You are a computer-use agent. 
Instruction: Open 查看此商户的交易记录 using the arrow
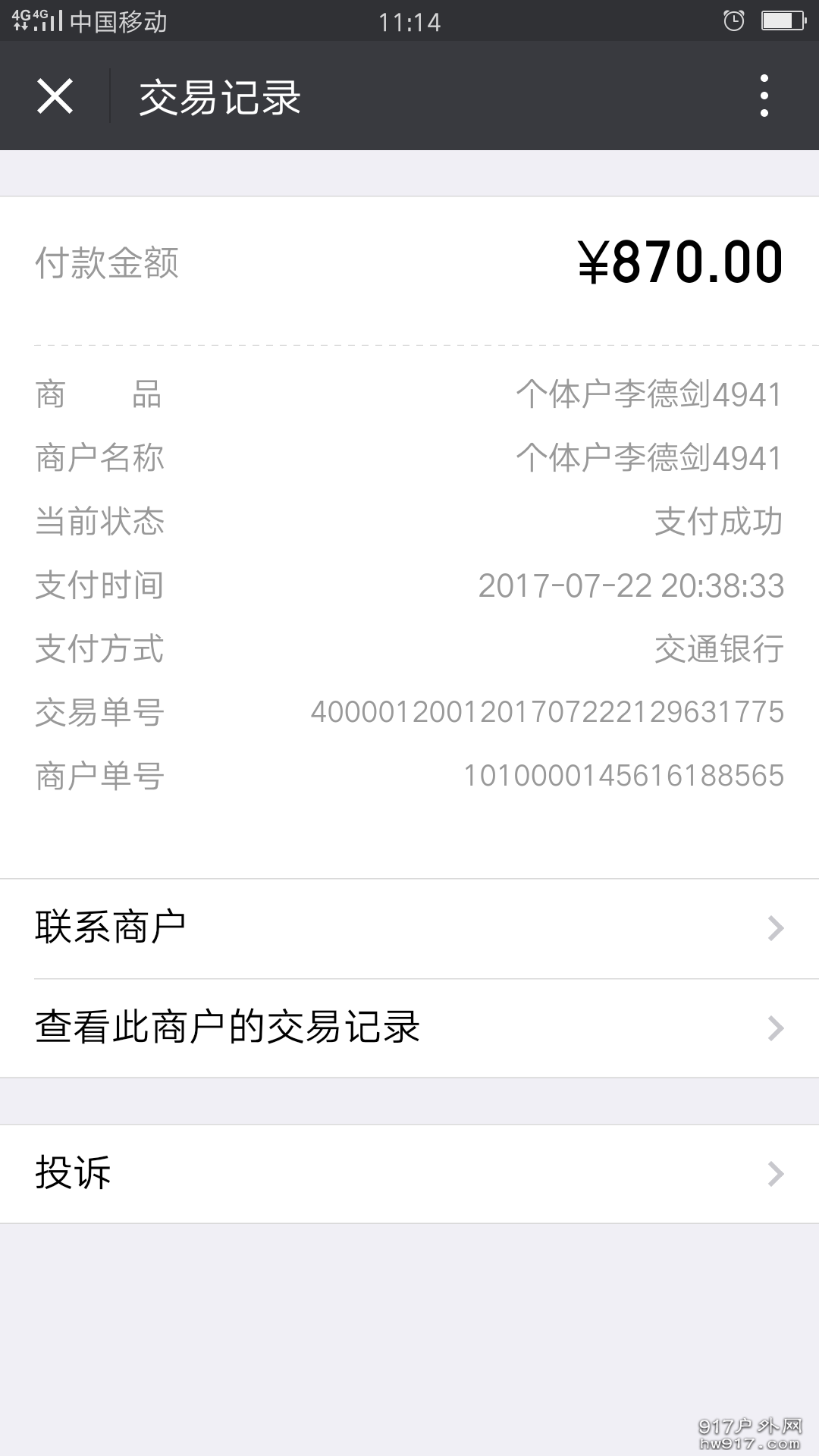775,1028
